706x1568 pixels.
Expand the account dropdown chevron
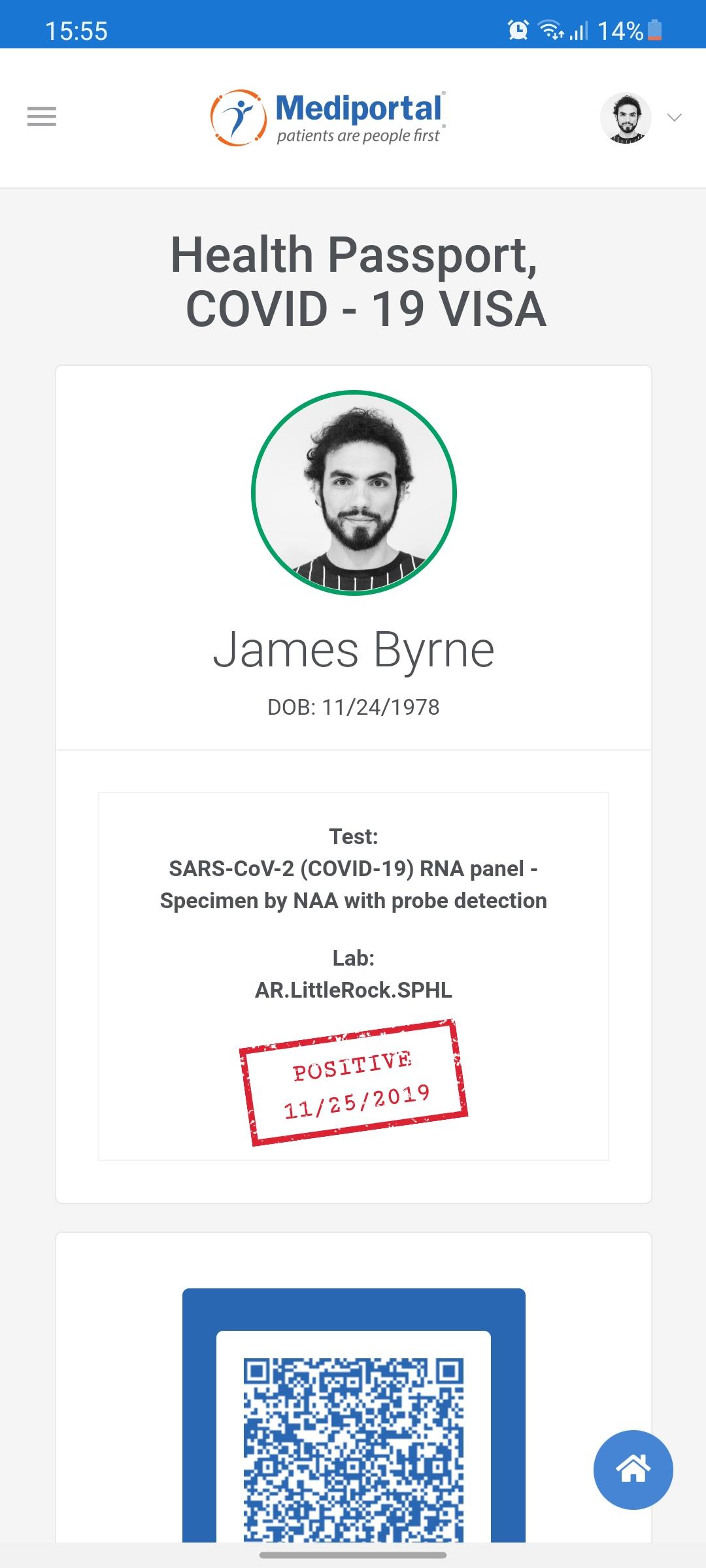[674, 118]
